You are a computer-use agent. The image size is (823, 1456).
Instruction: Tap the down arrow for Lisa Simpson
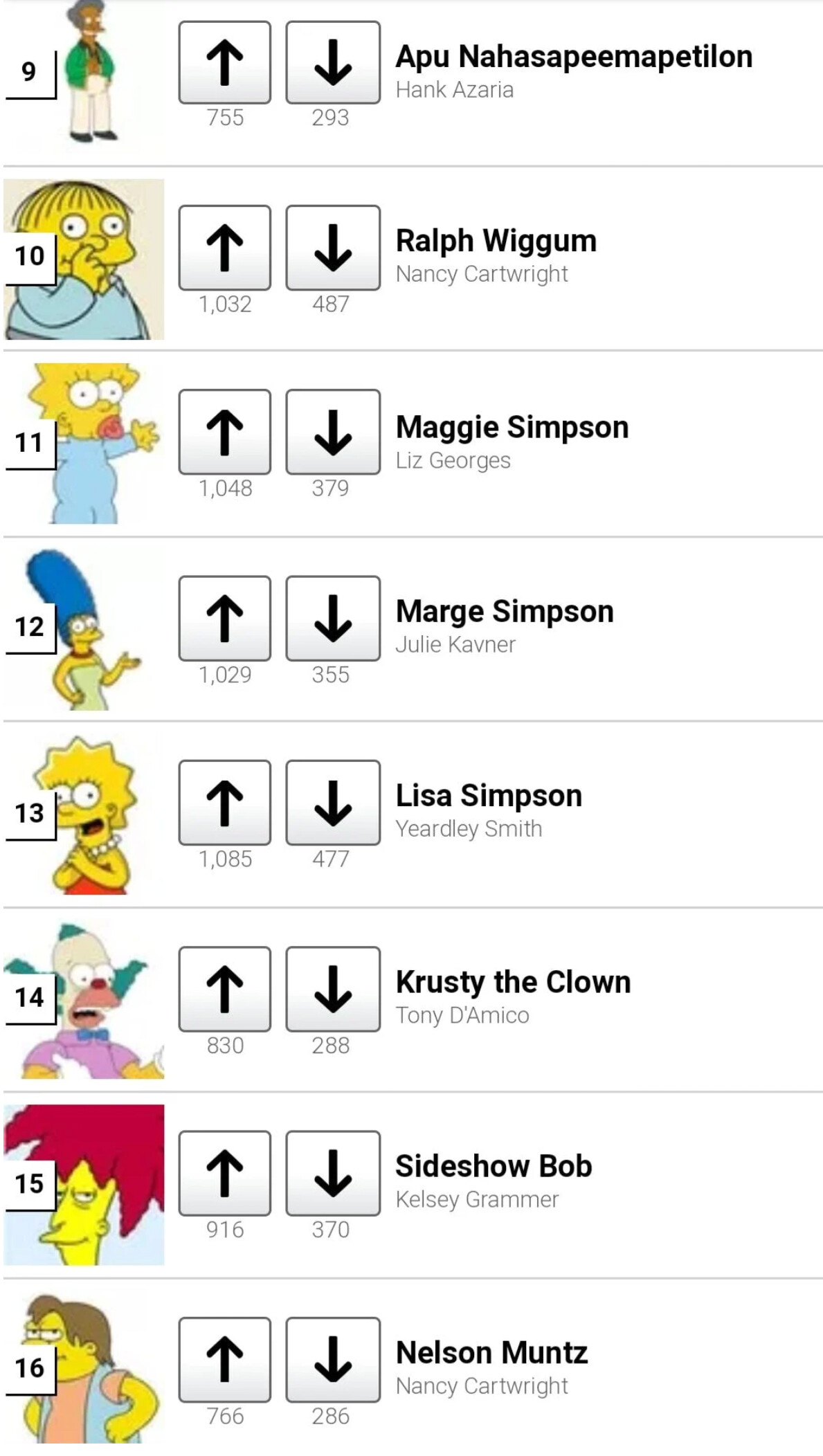(x=332, y=803)
